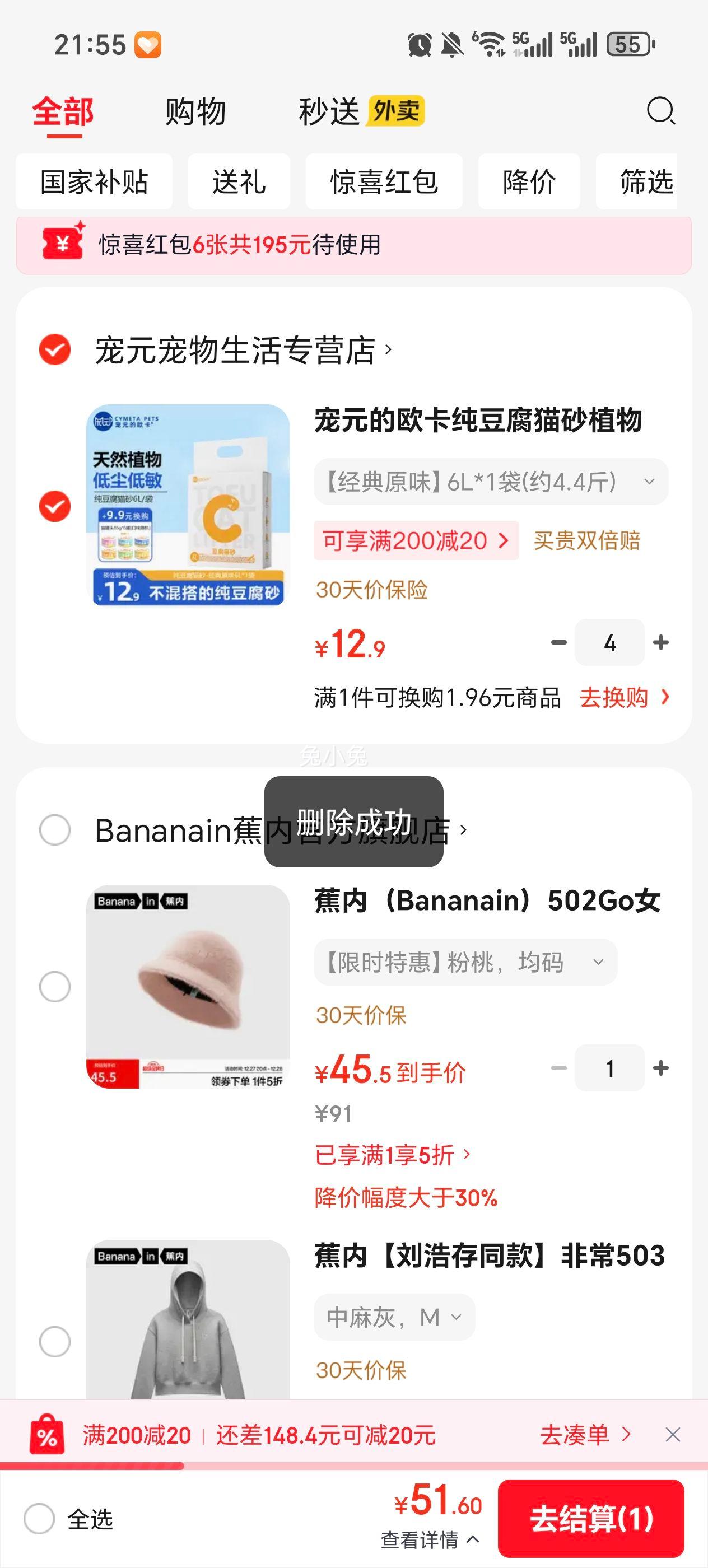Check the 全选 select-all box
Screen dimensions: 708x1568
pos(40,1519)
